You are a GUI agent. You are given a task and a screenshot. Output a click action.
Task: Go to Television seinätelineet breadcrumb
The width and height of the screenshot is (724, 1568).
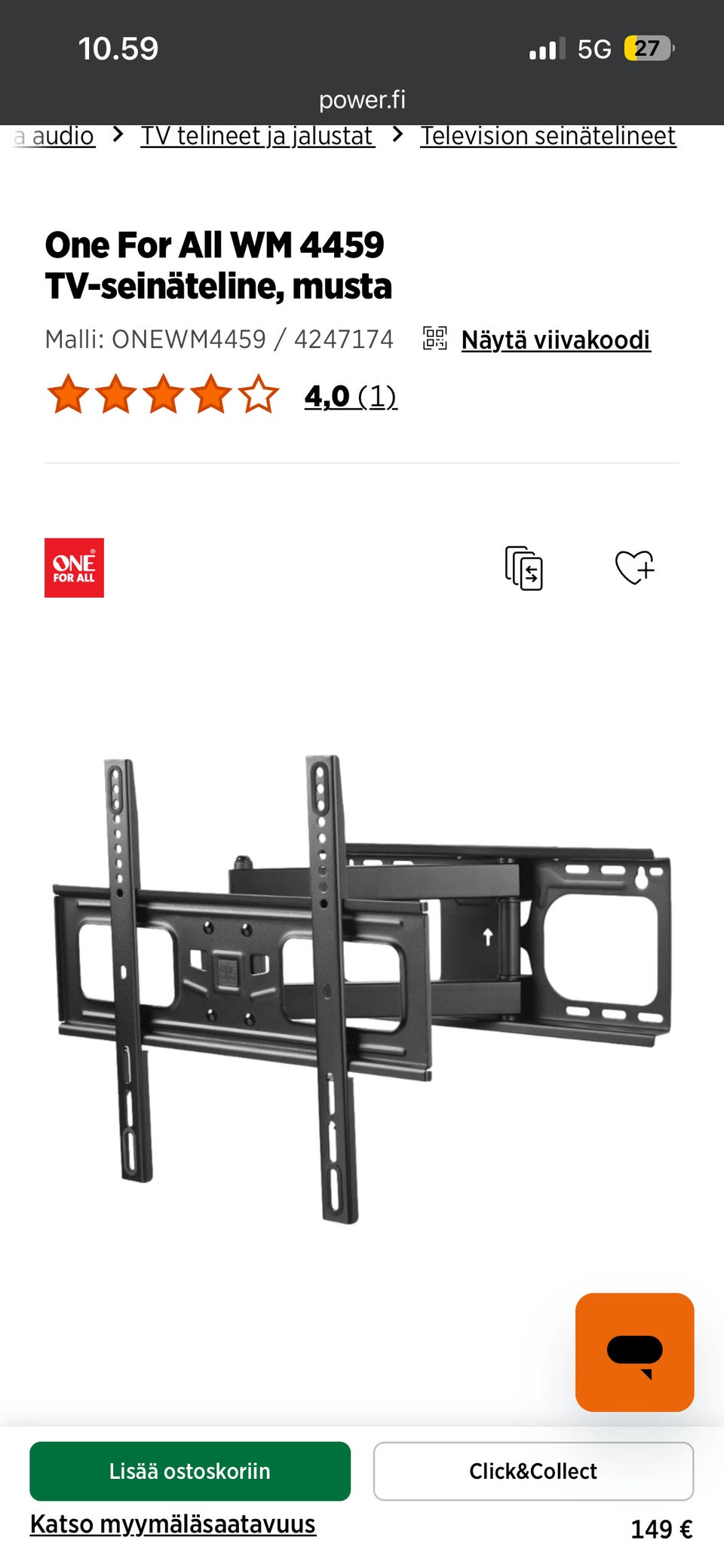(548, 136)
